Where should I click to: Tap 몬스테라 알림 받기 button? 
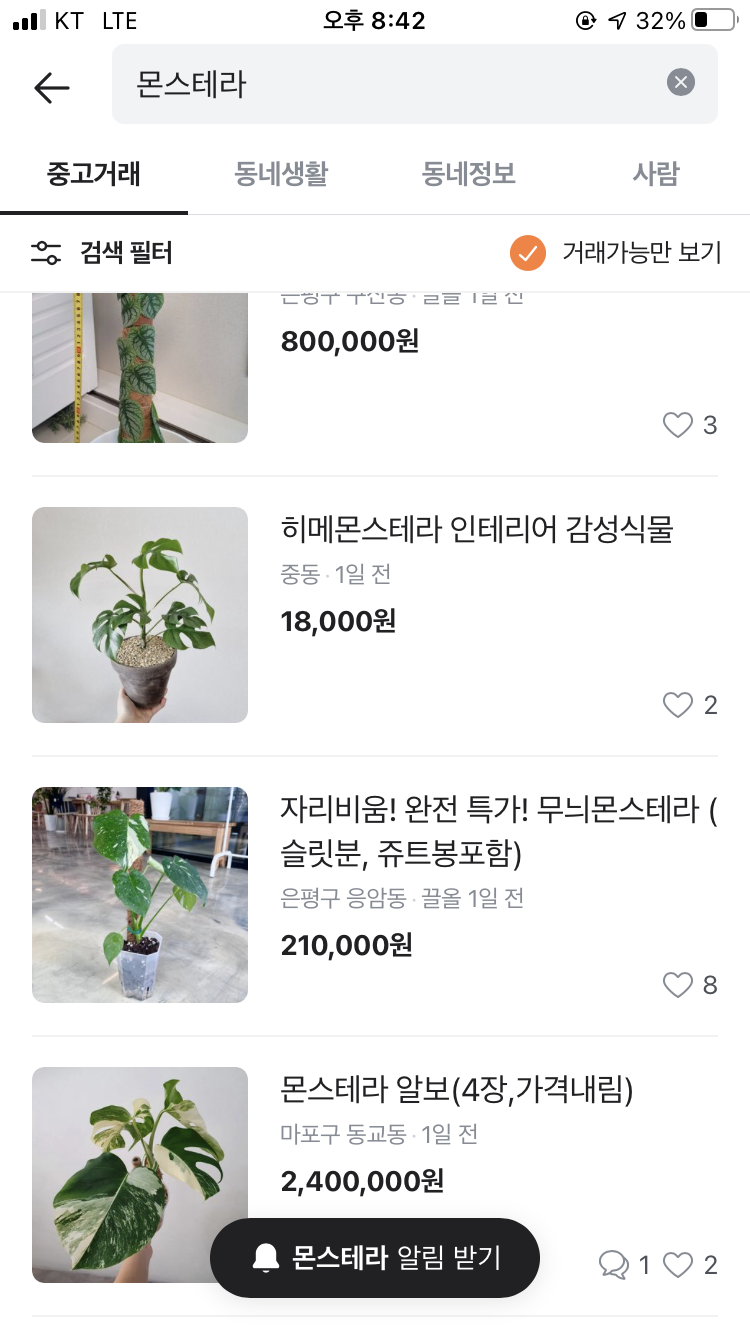tap(375, 1257)
